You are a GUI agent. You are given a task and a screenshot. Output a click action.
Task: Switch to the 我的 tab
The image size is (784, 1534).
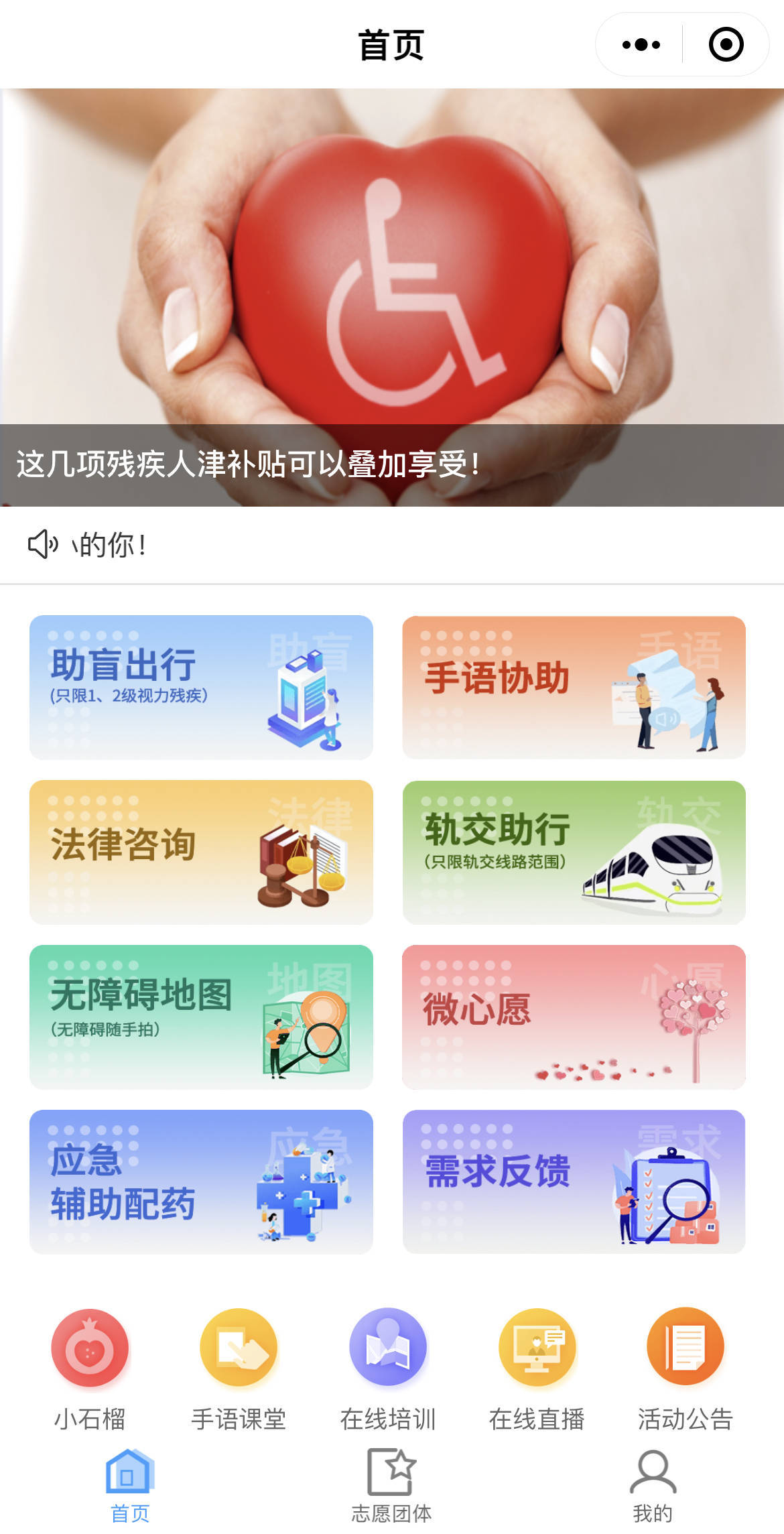[653, 1484]
